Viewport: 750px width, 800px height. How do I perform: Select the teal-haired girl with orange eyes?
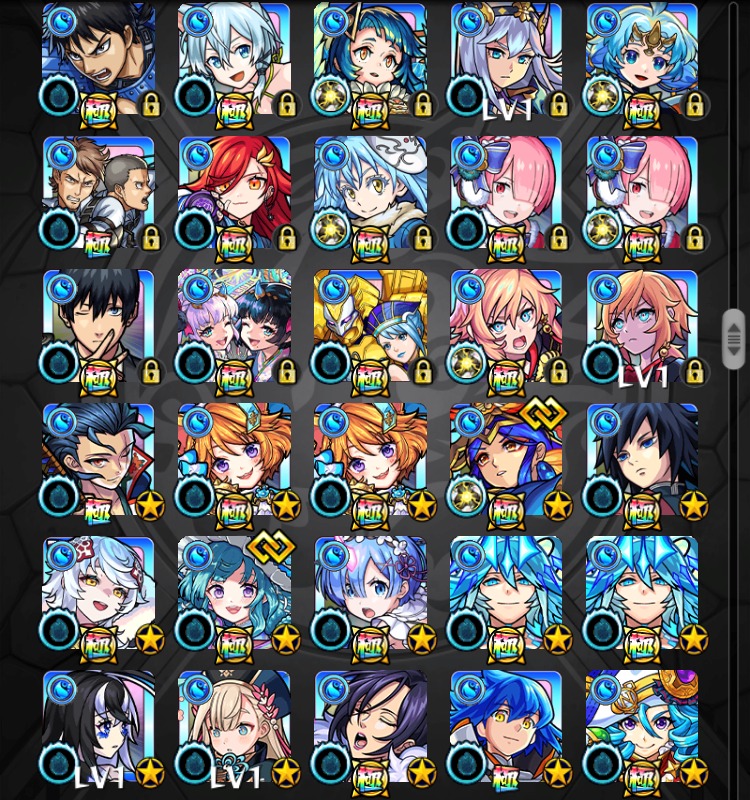click(370, 58)
